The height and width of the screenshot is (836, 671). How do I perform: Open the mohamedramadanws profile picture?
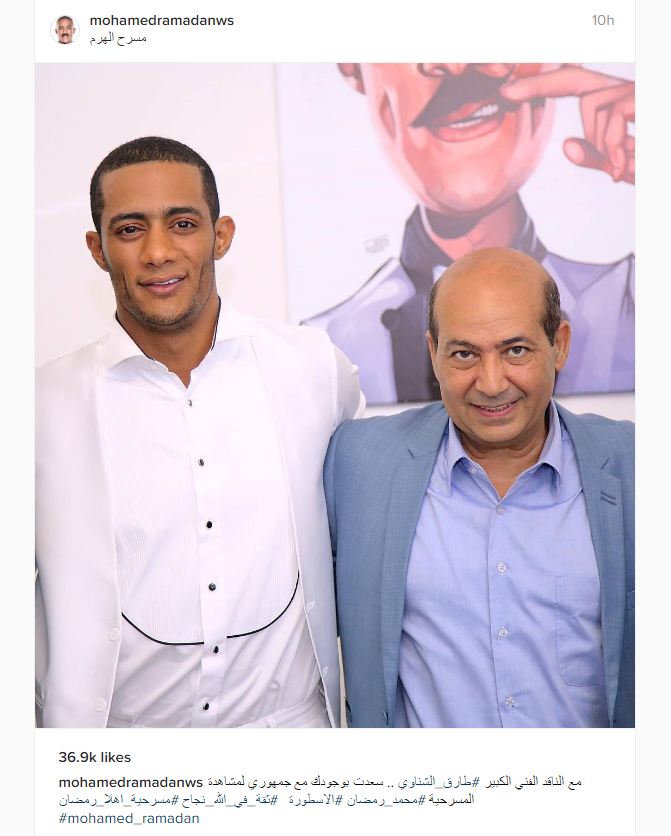(x=64, y=29)
